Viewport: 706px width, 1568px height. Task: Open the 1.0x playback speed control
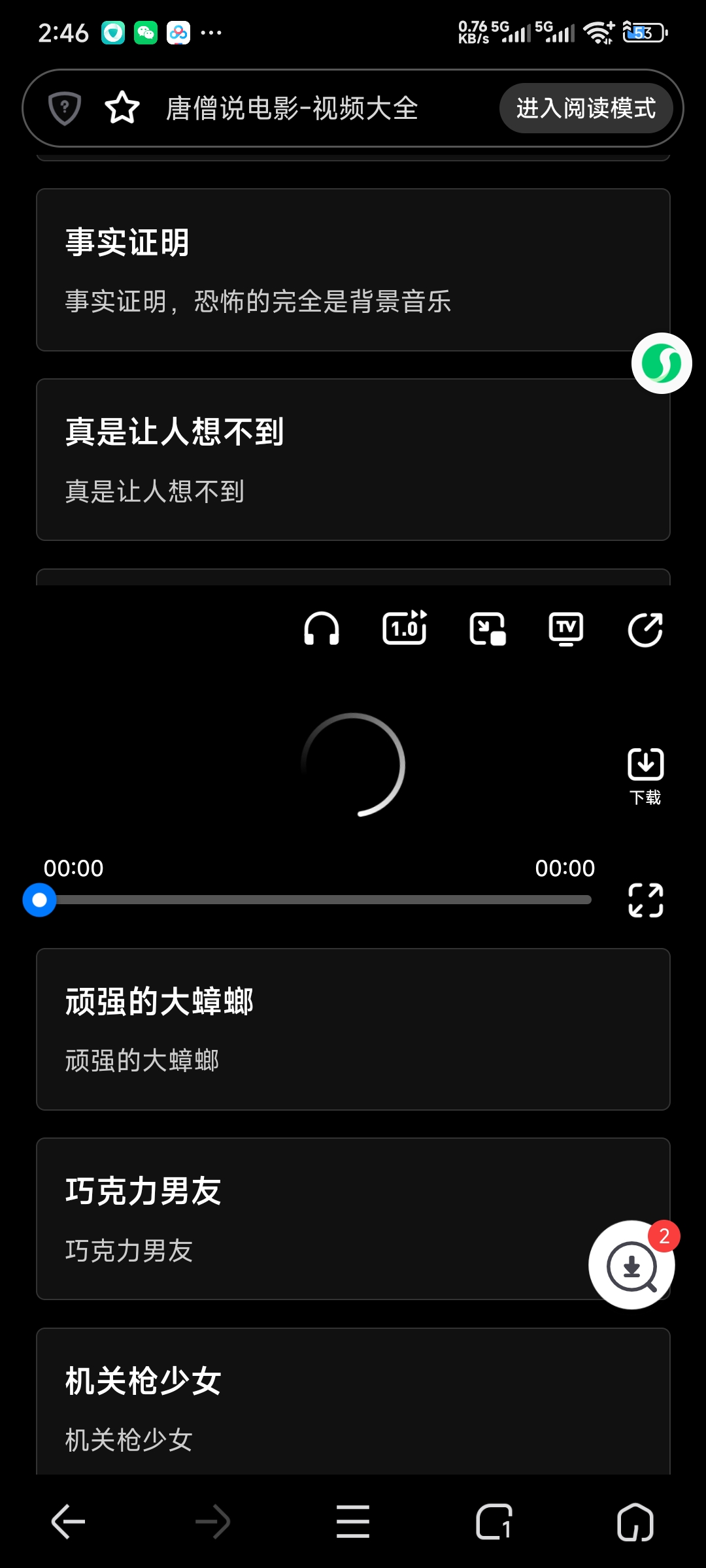pyautogui.click(x=403, y=629)
